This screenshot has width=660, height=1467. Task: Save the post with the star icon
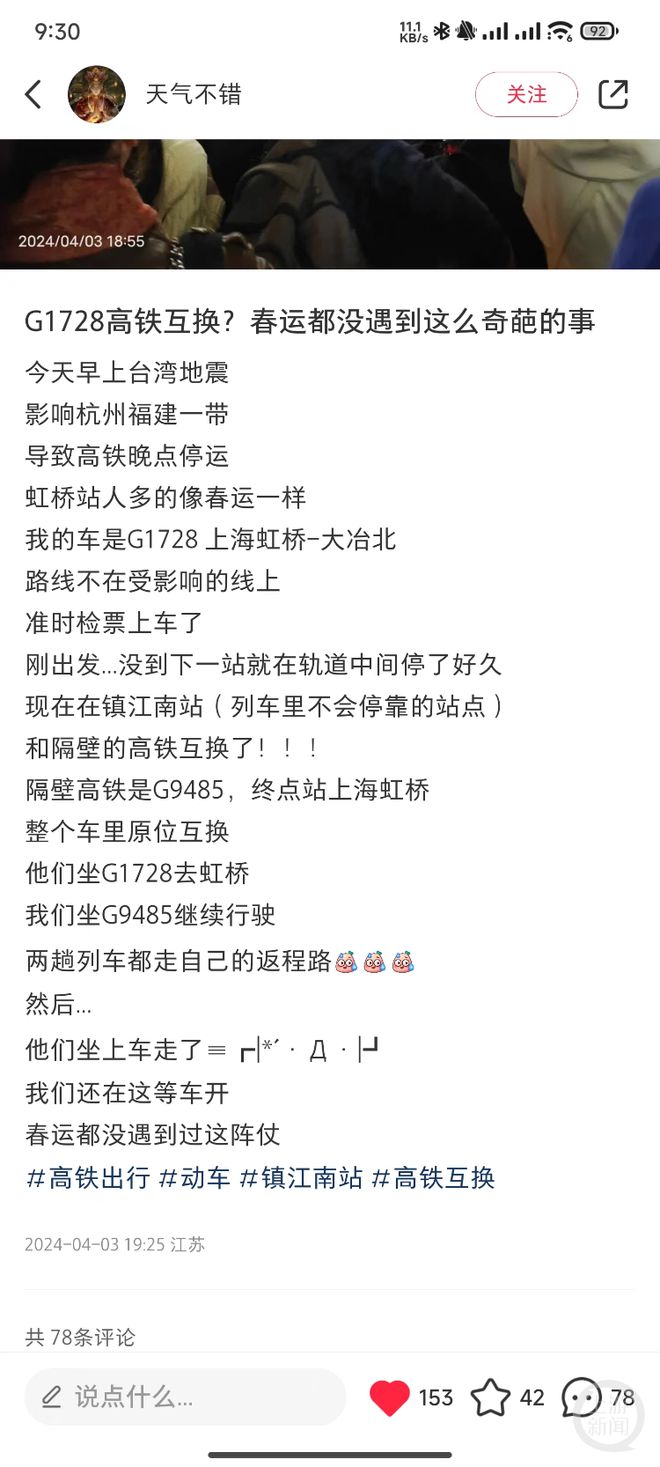coord(490,1397)
